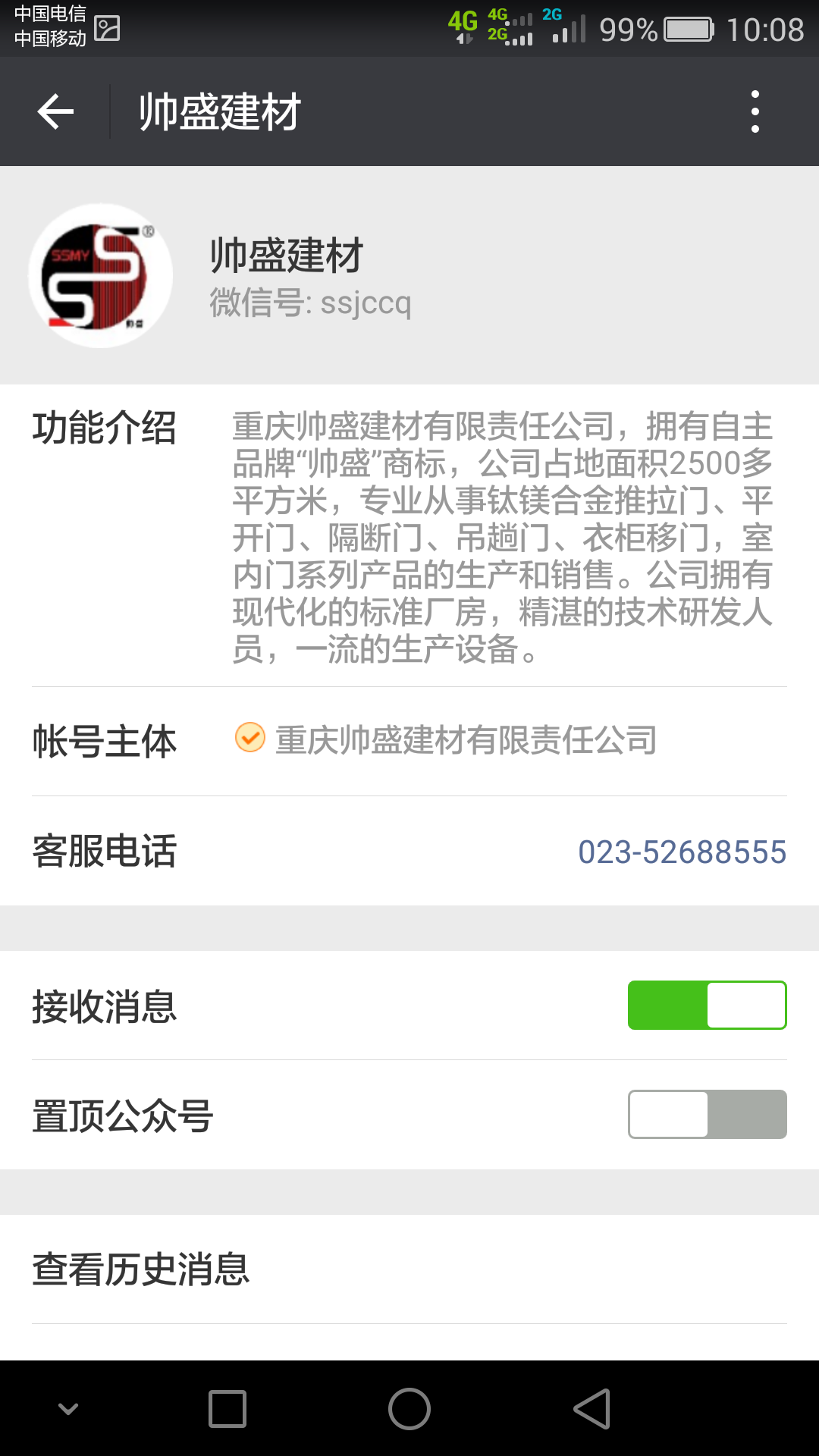Tap the system home button
The image size is (819, 1456).
point(409,1409)
